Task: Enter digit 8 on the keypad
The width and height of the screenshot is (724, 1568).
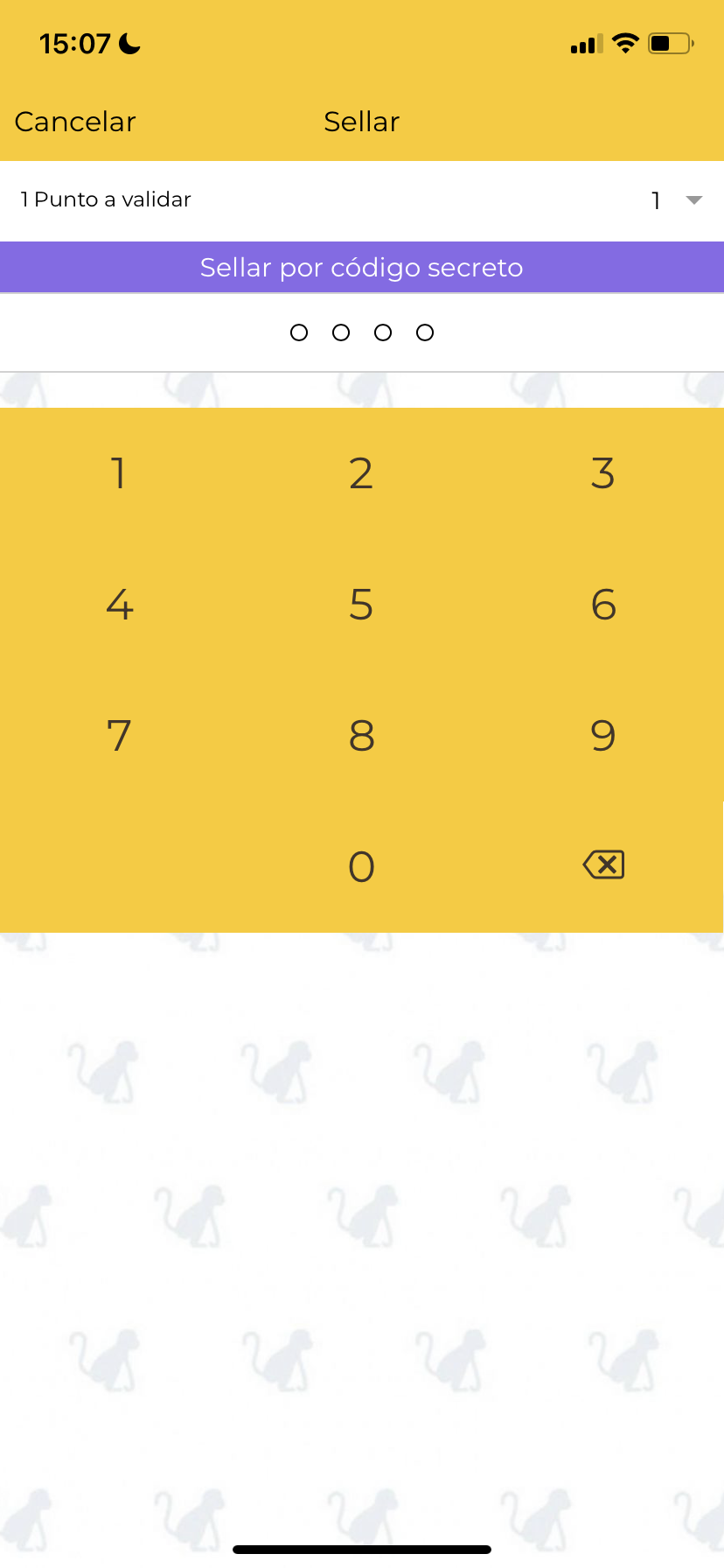Action: click(x=361, y=736)
